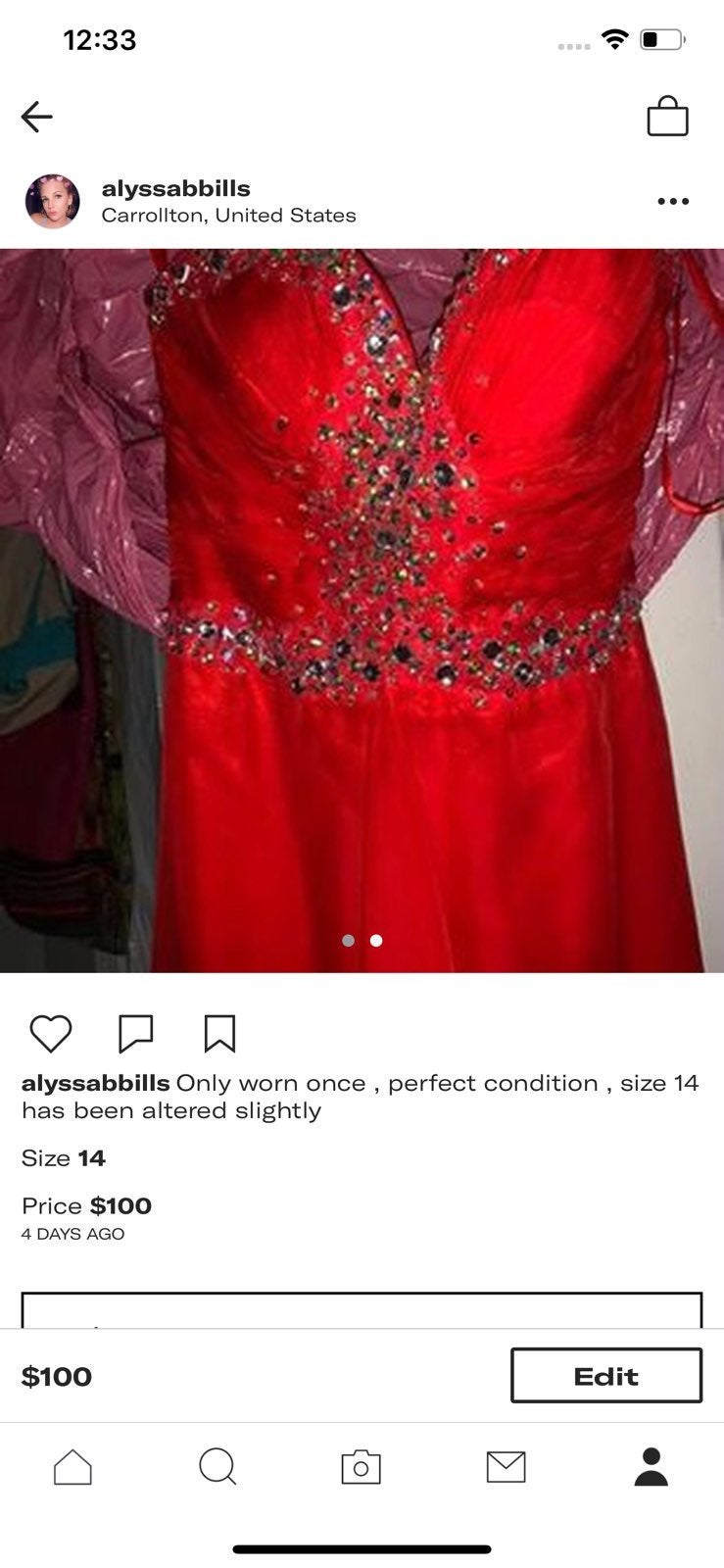Tap alyssabbills username in the caption
724x1568 pixels.
pyautogui.click(x=96, y=1083)
